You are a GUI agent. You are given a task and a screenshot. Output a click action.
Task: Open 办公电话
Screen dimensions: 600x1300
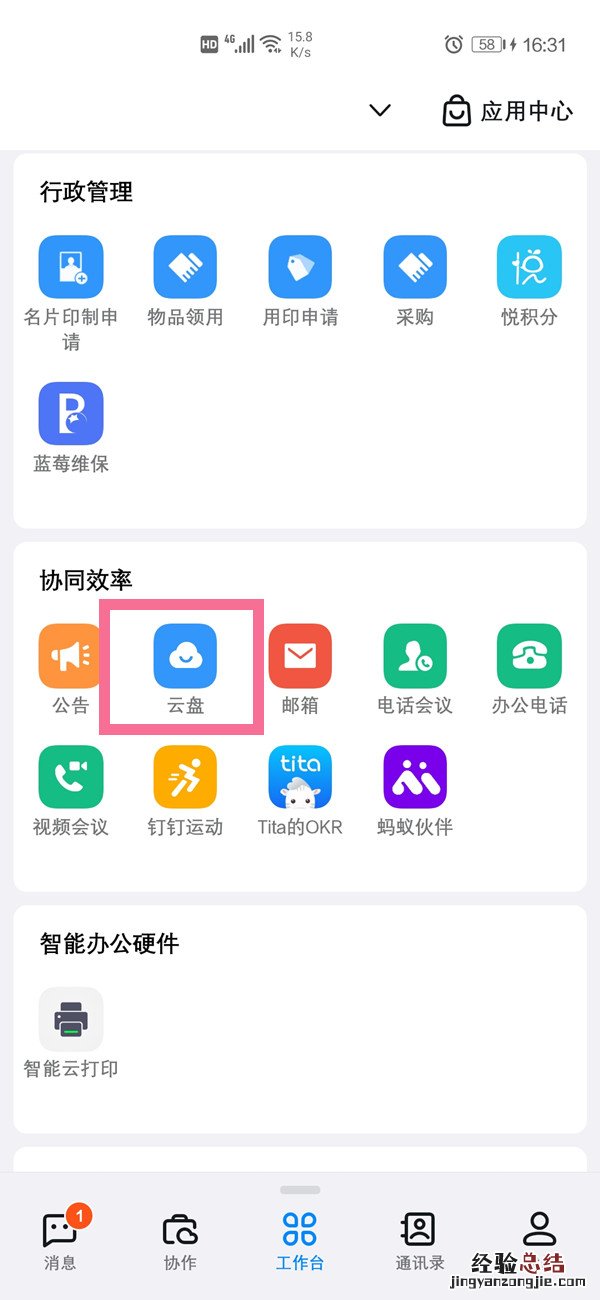[x=529, y=656]
